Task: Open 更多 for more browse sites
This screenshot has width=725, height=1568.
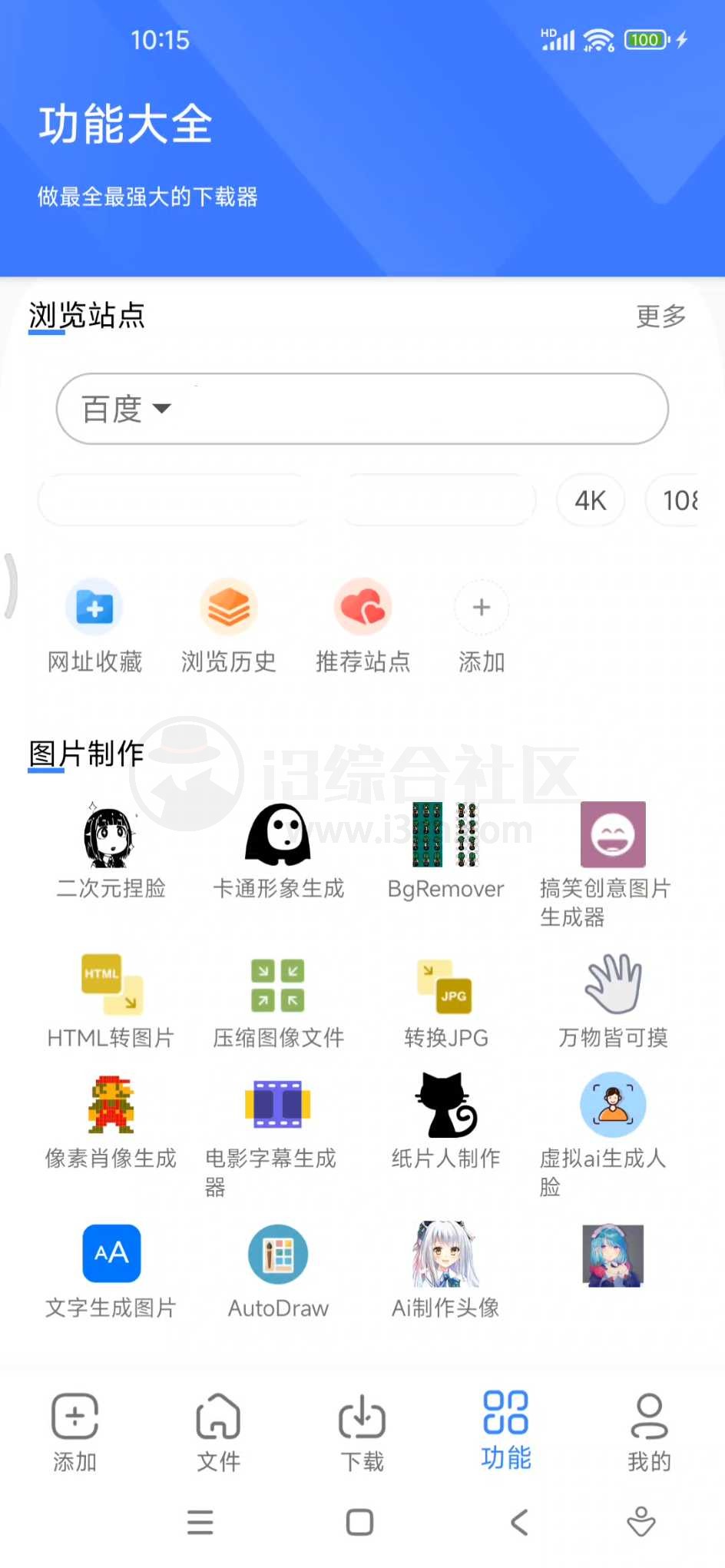Action: 659,316
